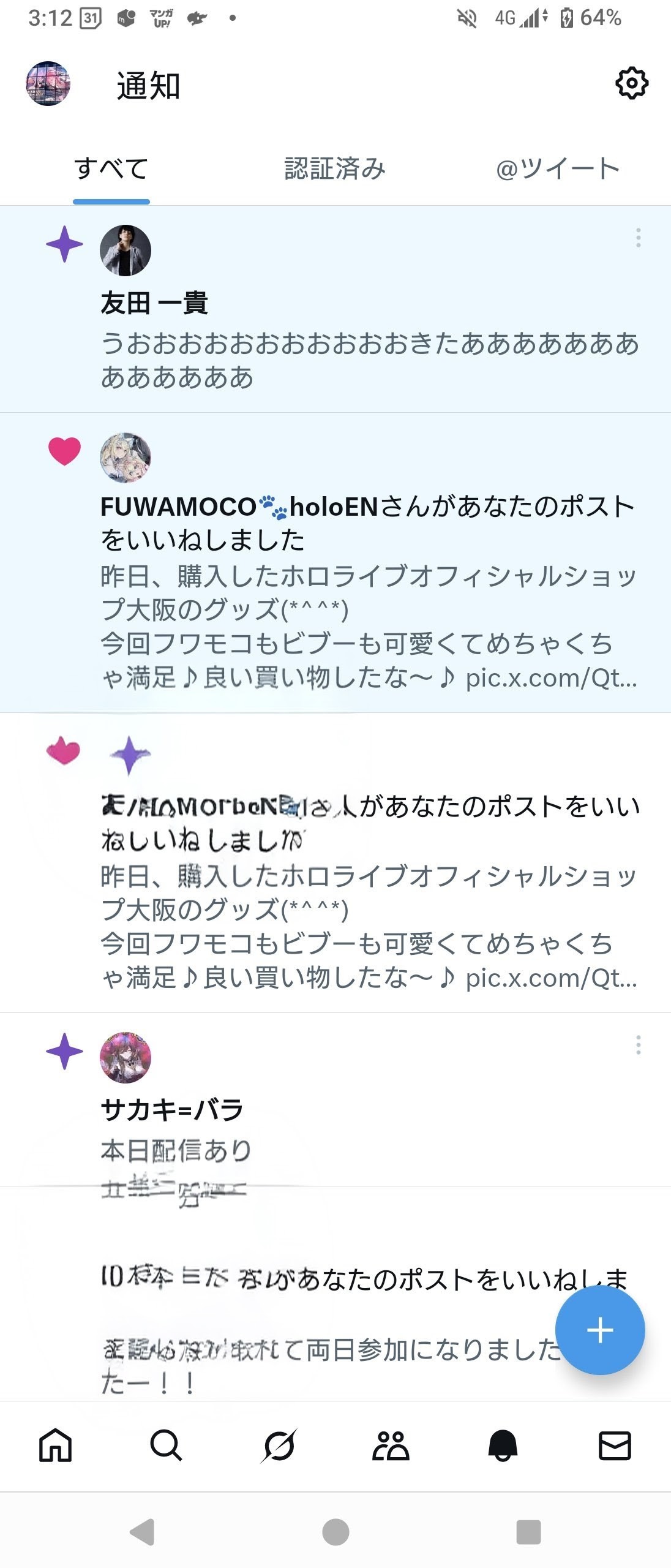The image size is (671, 1568).
Task: Switch to the すべて tab
Action: (111, 169)
